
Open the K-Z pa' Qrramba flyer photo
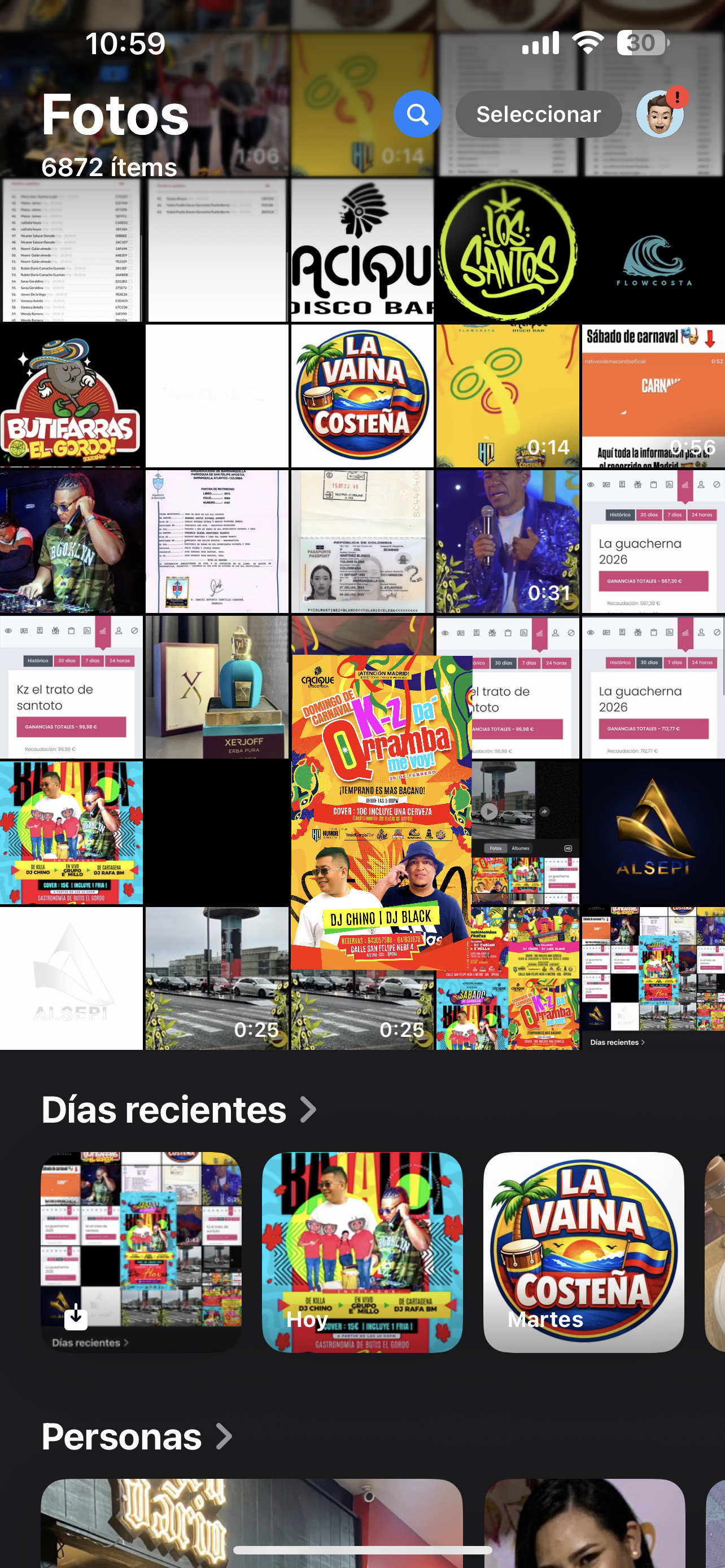381,813
